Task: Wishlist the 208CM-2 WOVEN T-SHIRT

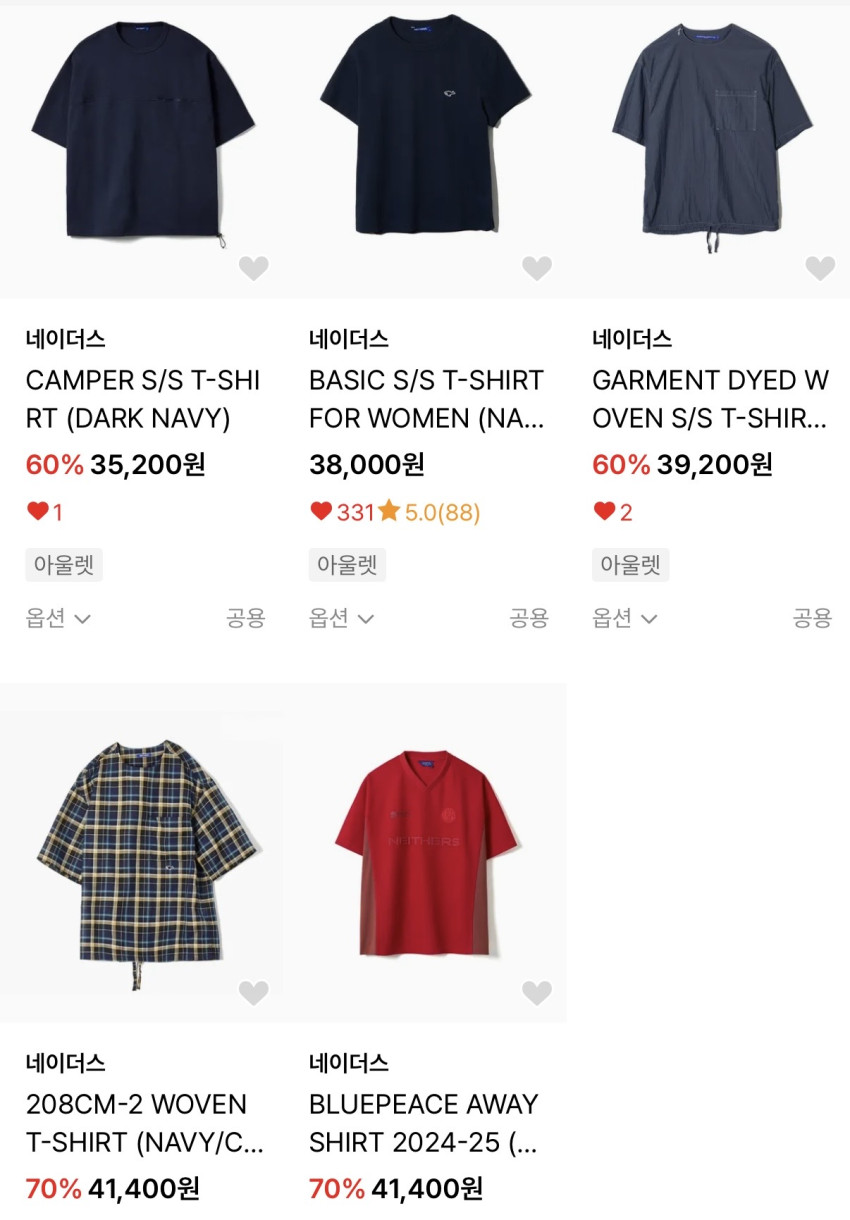Action: (253, 992)
